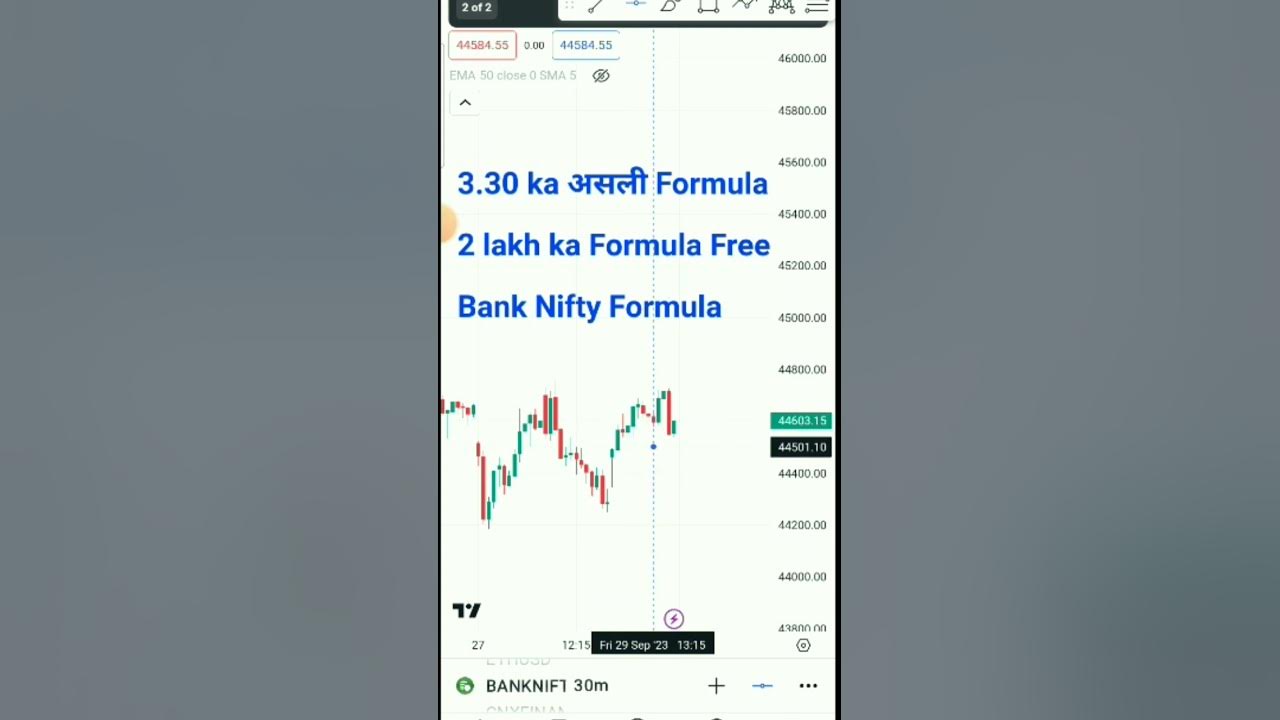Open drawing tools from bottom bar
This screenshot has height=720, width=1280.
762,686
